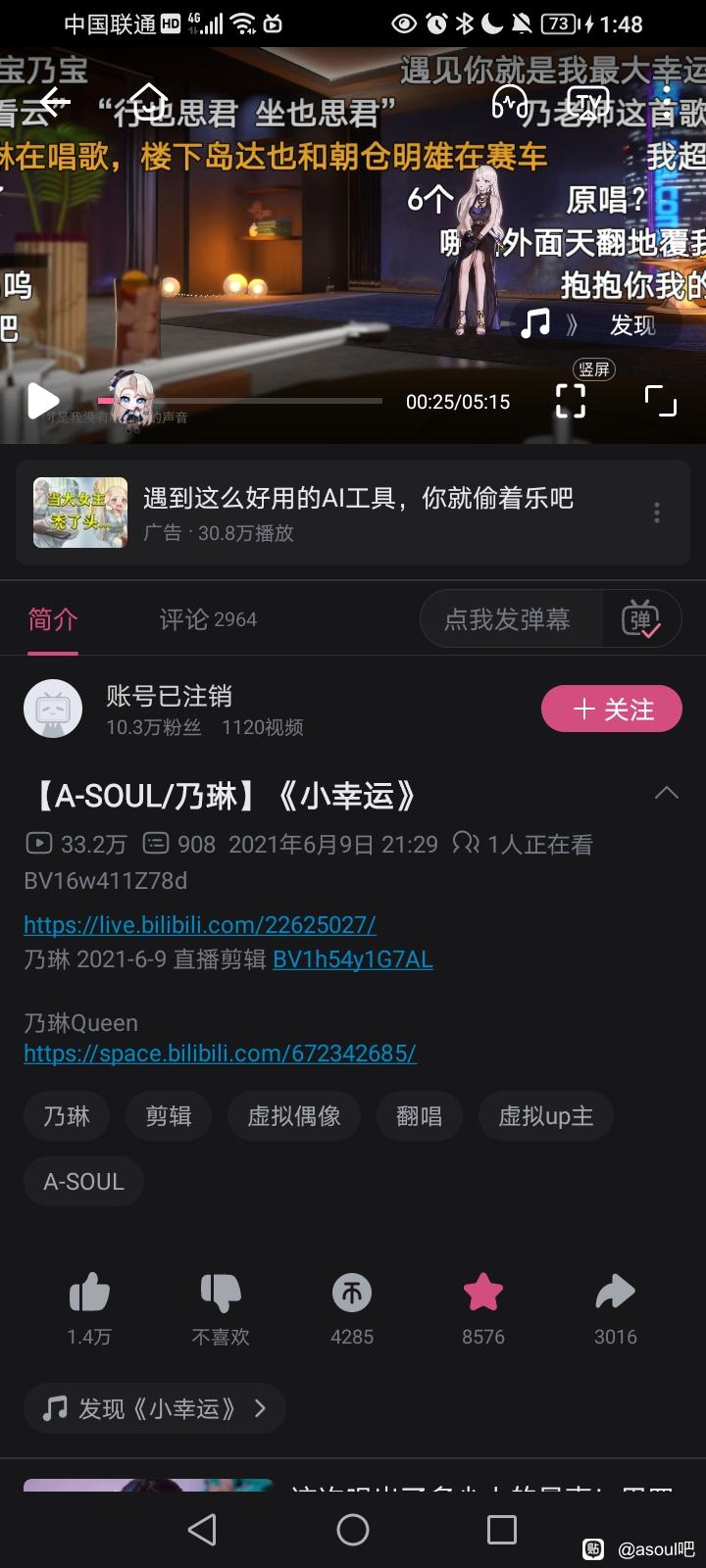Enter fullscreen mode

point(661,401)
